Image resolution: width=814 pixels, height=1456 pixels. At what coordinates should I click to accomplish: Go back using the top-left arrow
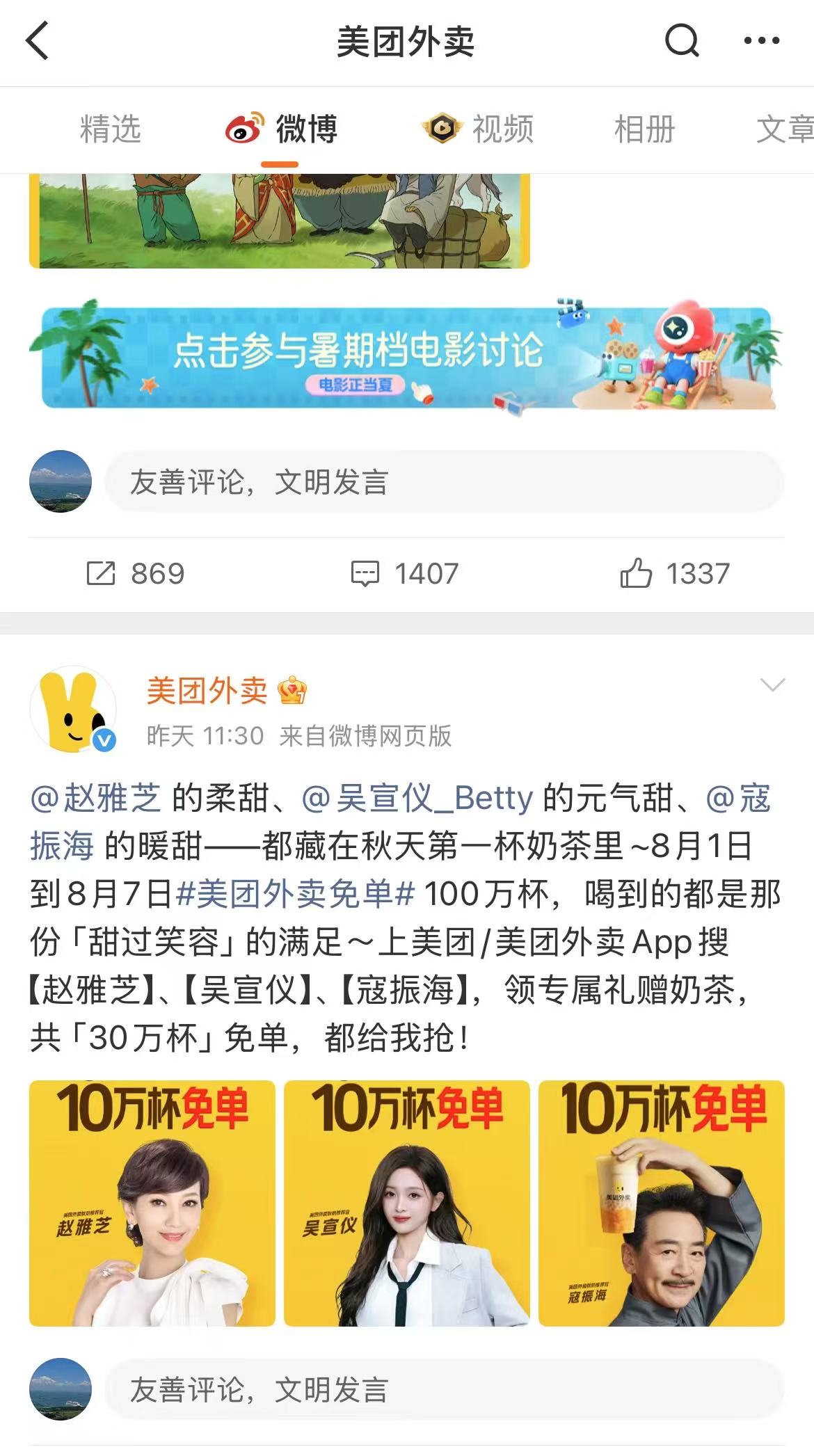(38, 40)
